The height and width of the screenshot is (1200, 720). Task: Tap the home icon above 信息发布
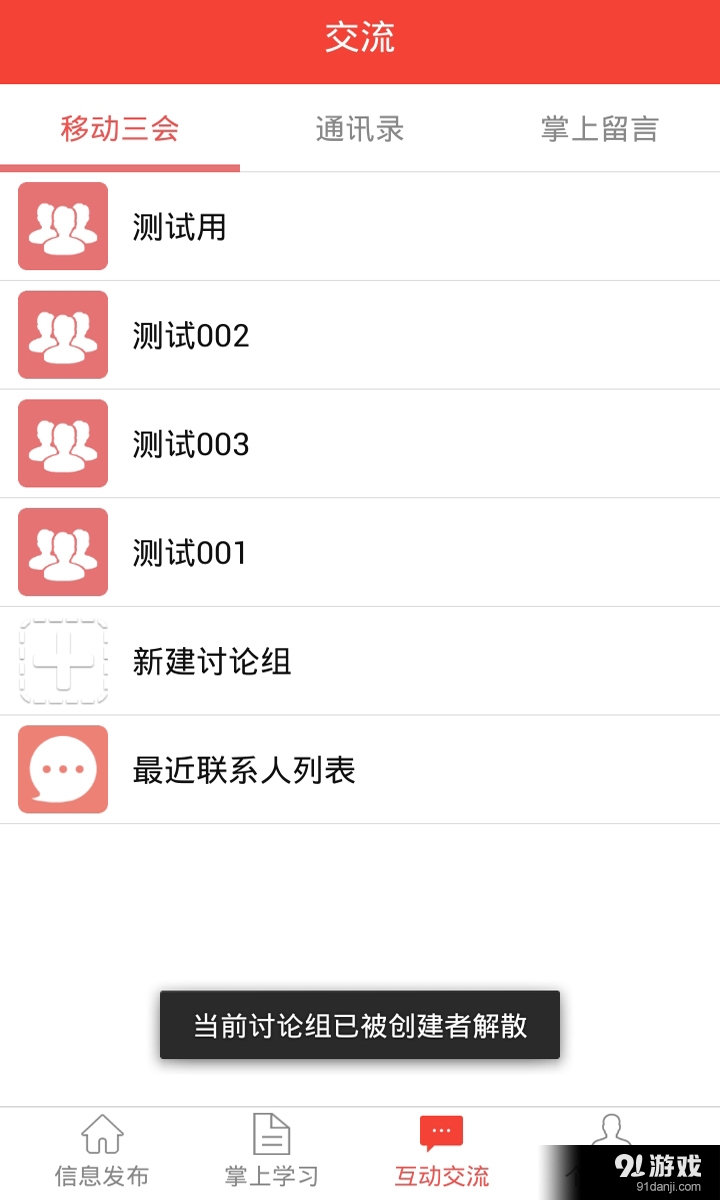point(103,1135)
